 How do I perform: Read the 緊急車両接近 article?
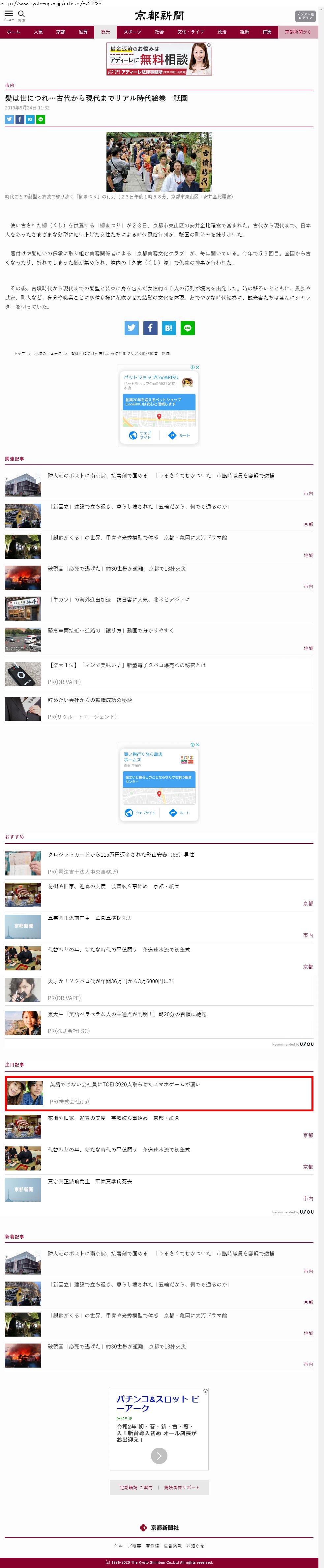pyautogui.click(x=111, y=631)
